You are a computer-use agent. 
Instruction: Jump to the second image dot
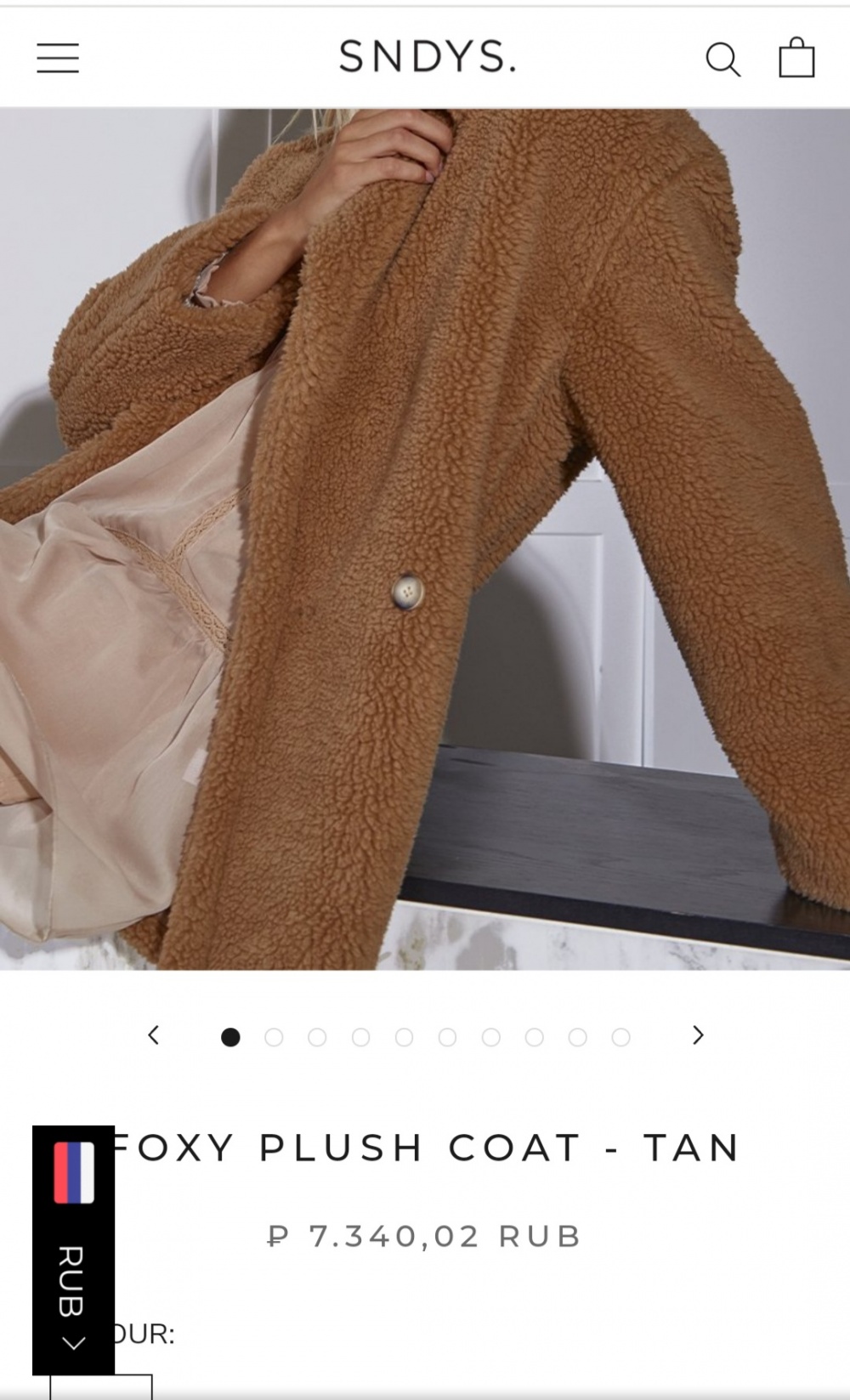(x=274, y=1037)
